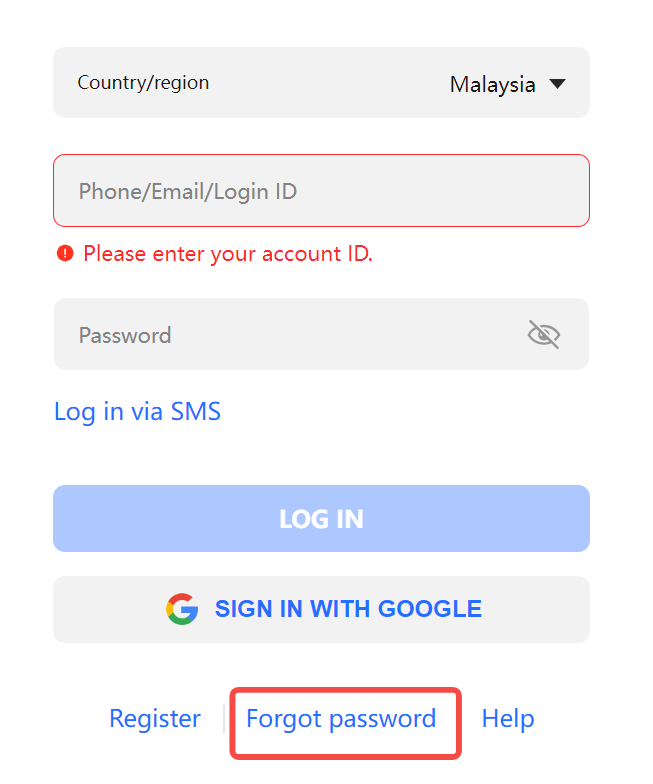Toggle password visibility eye icon
The height and width of the screenshot is (784, 653).
pyautogui.click(x=543, y=335)
